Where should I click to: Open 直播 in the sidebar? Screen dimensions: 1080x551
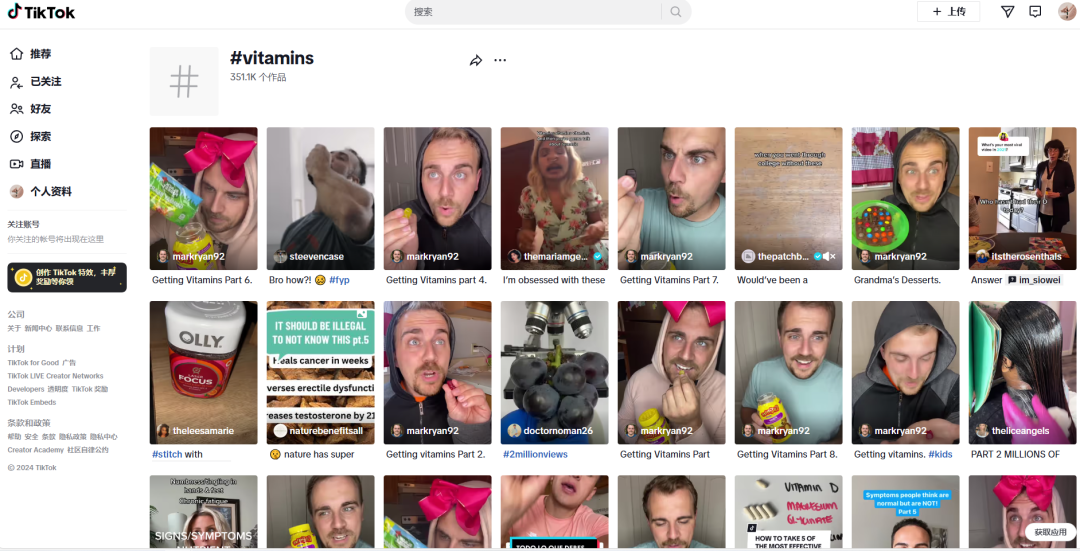pyautogui.click(x=40, y=164)
